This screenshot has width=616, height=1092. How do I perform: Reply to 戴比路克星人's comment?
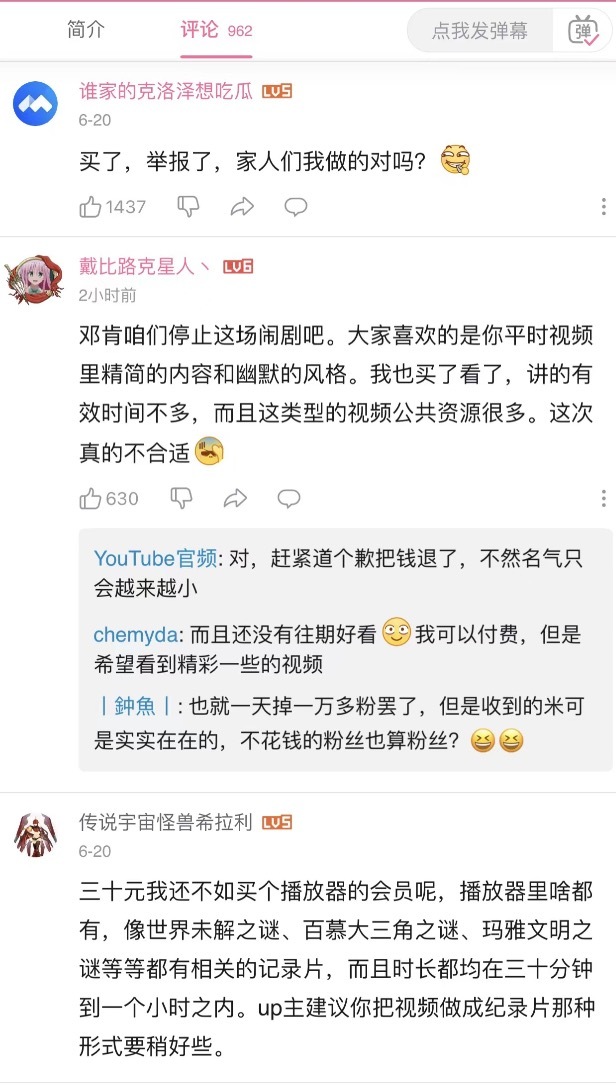[x=289, y=498]
